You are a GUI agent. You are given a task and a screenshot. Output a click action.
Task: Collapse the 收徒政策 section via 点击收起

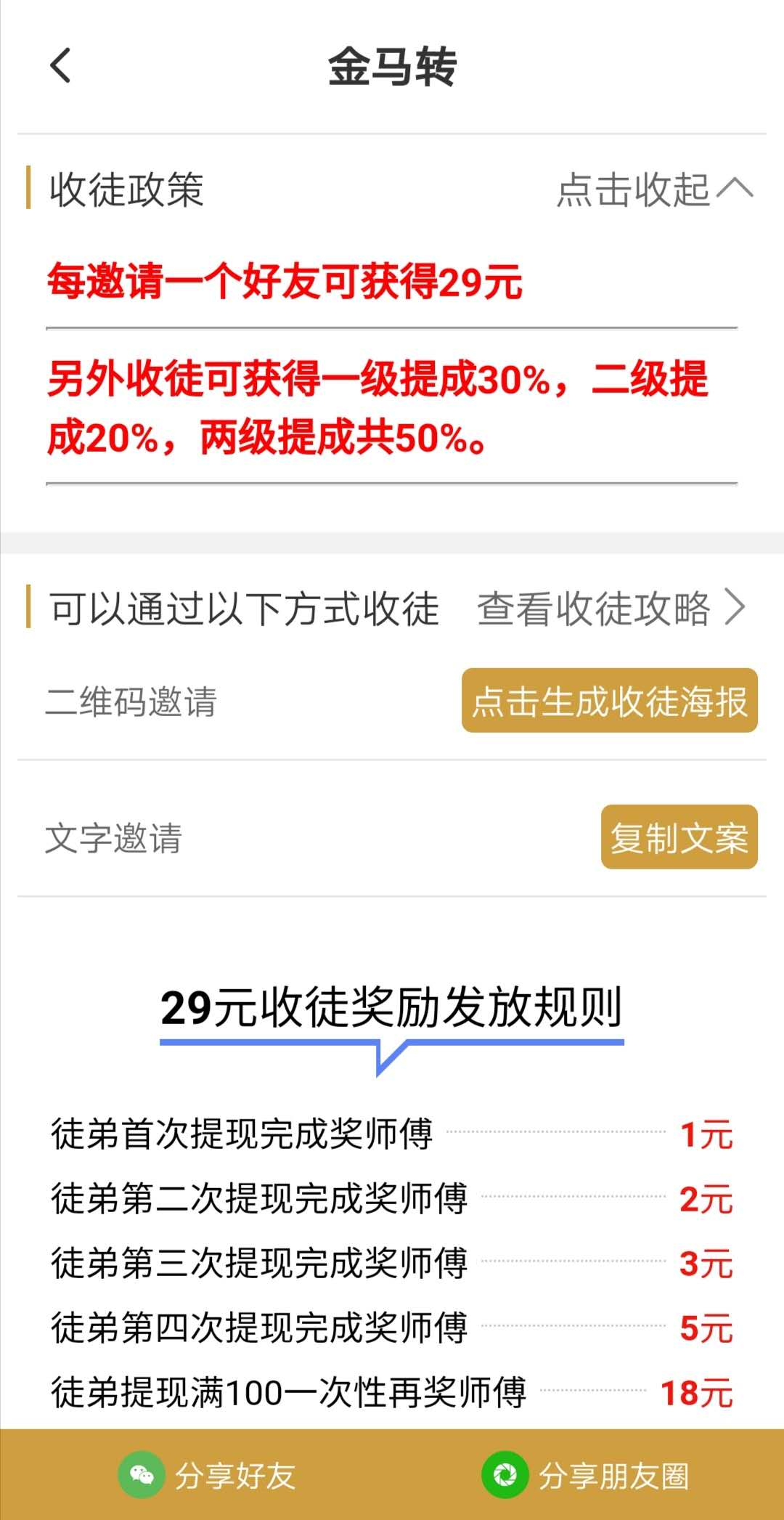click(x=655, y=190)
